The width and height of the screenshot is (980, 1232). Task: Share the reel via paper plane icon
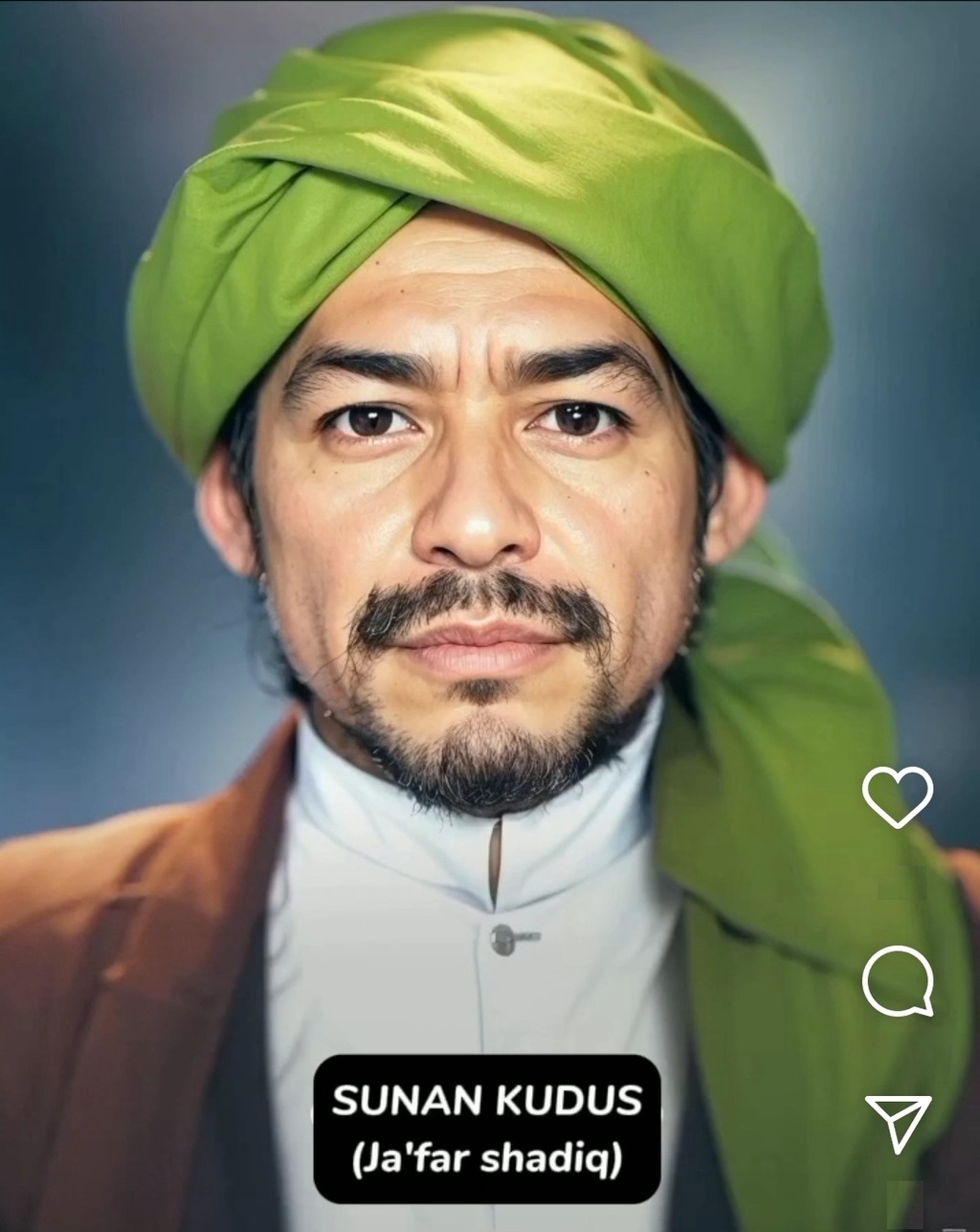(x=898, y=1122)
